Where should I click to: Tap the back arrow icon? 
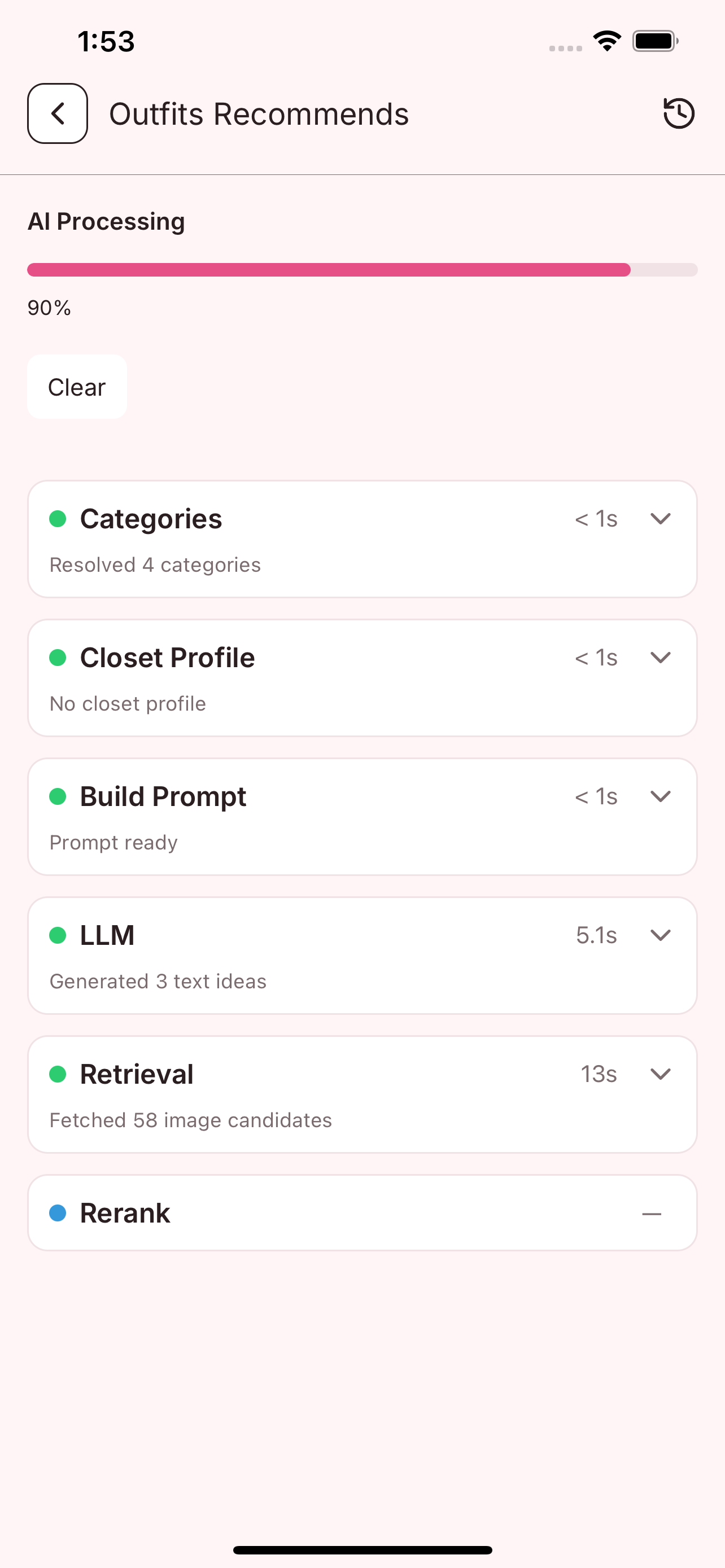57,114
